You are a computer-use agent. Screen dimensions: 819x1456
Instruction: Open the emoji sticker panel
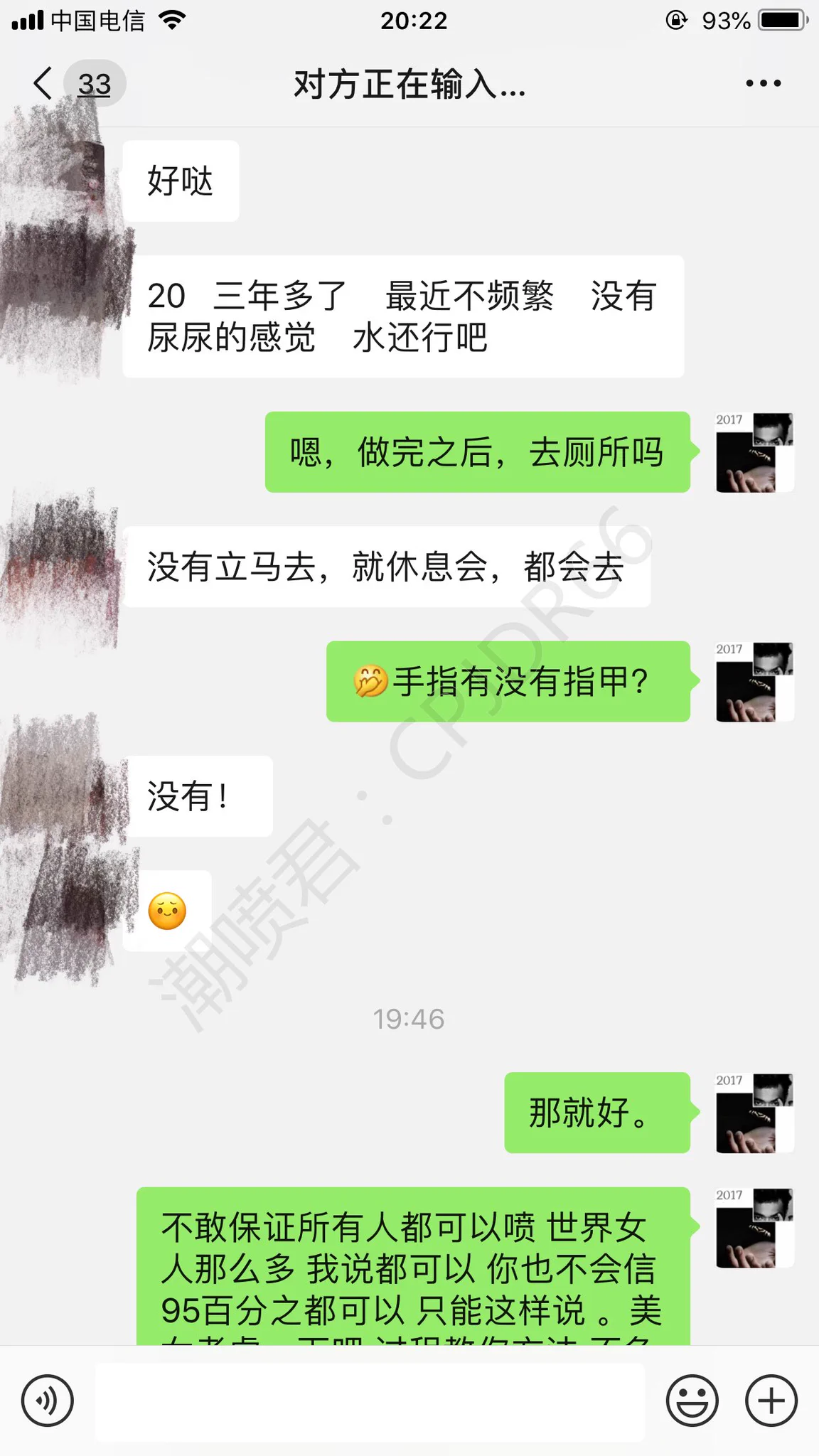pyautogui.click(x=692, y=1401)
